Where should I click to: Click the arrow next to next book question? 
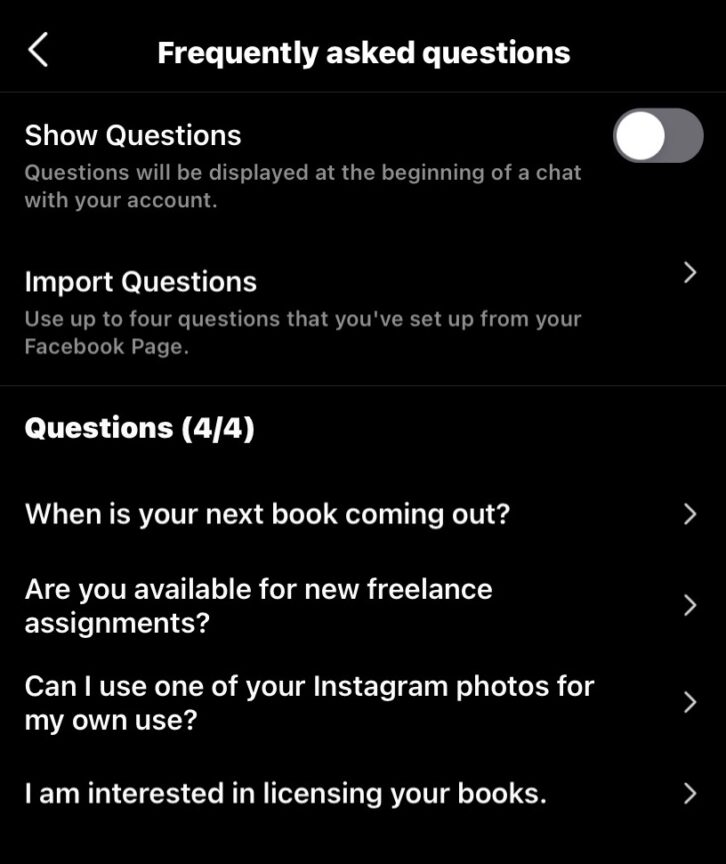point(690,514)
